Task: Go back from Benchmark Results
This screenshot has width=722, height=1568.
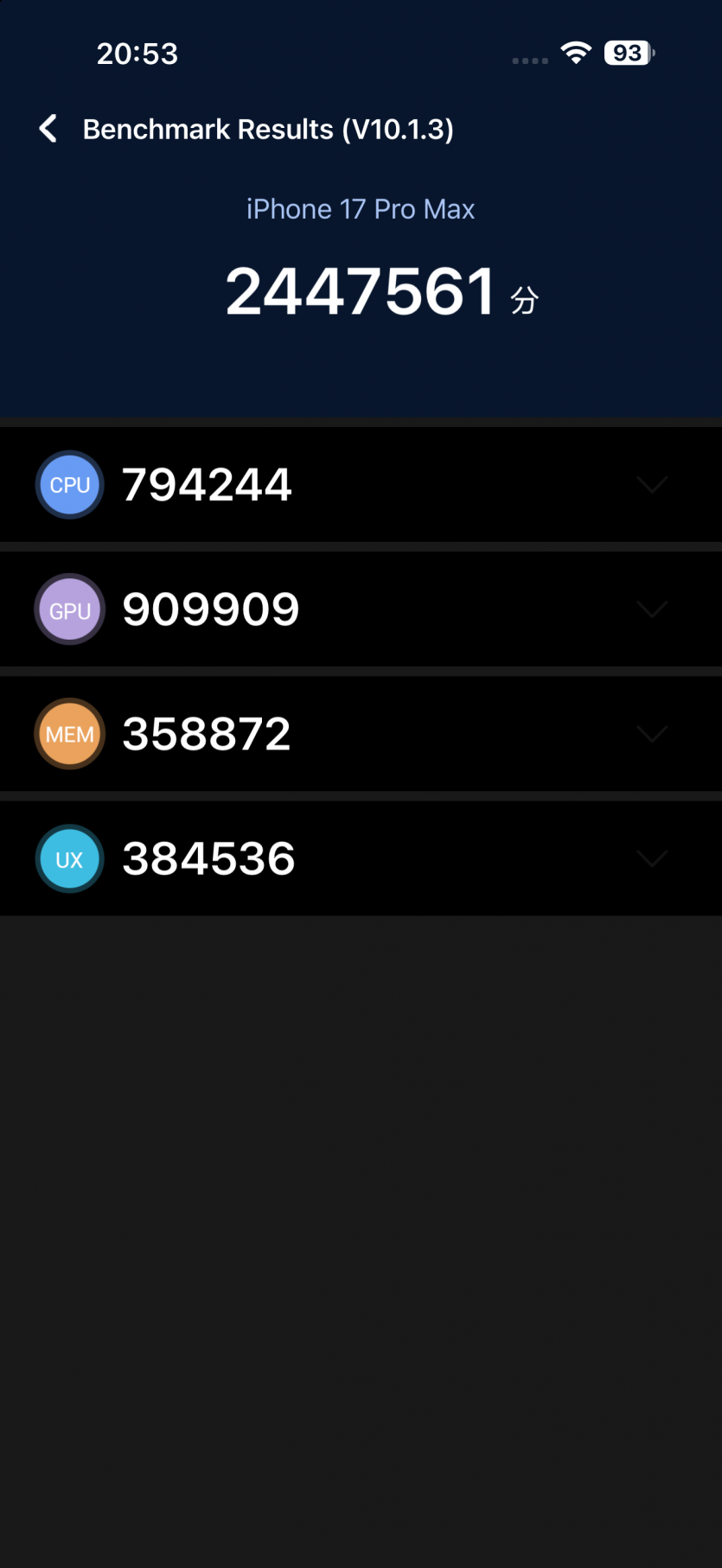Action: [48, 129]
